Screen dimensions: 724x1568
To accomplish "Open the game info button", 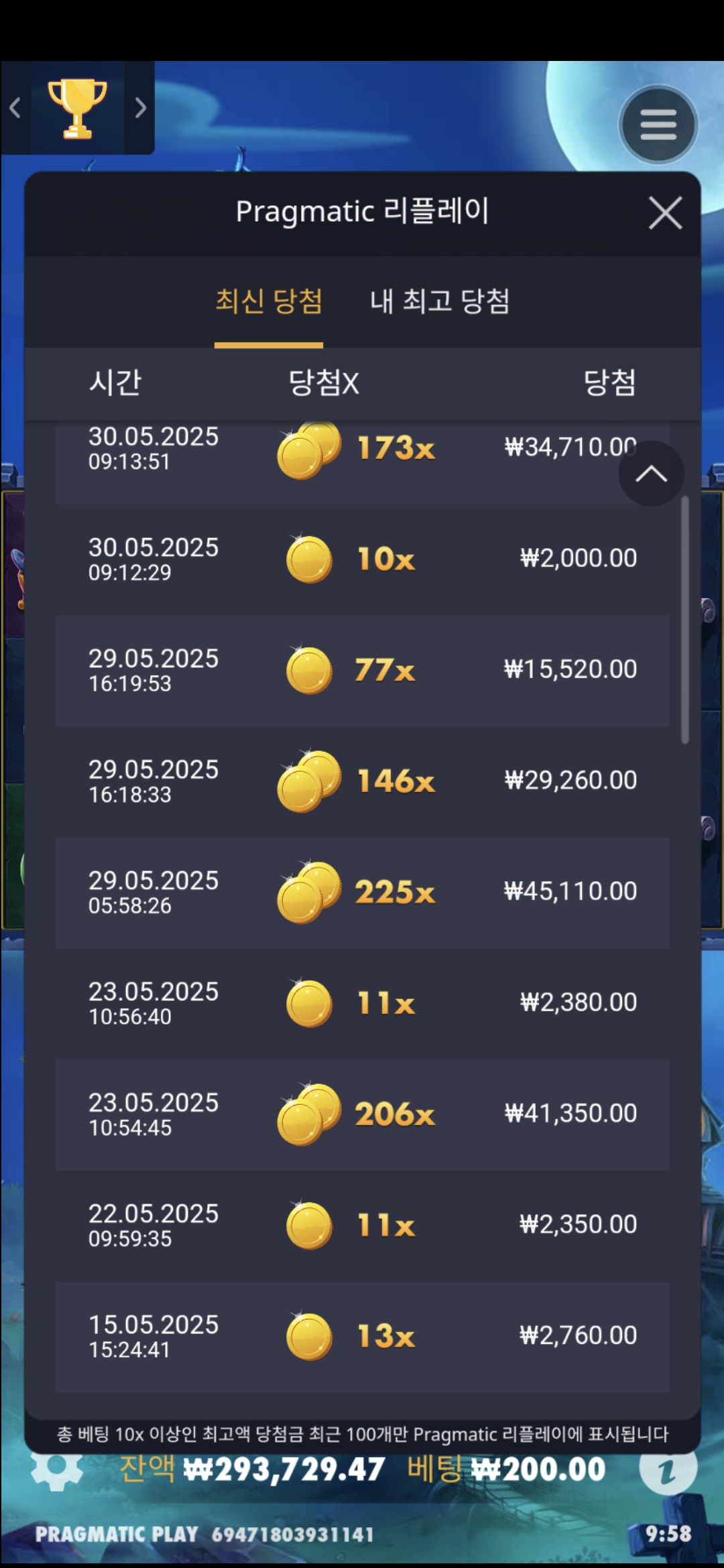I will [668, 1471].
